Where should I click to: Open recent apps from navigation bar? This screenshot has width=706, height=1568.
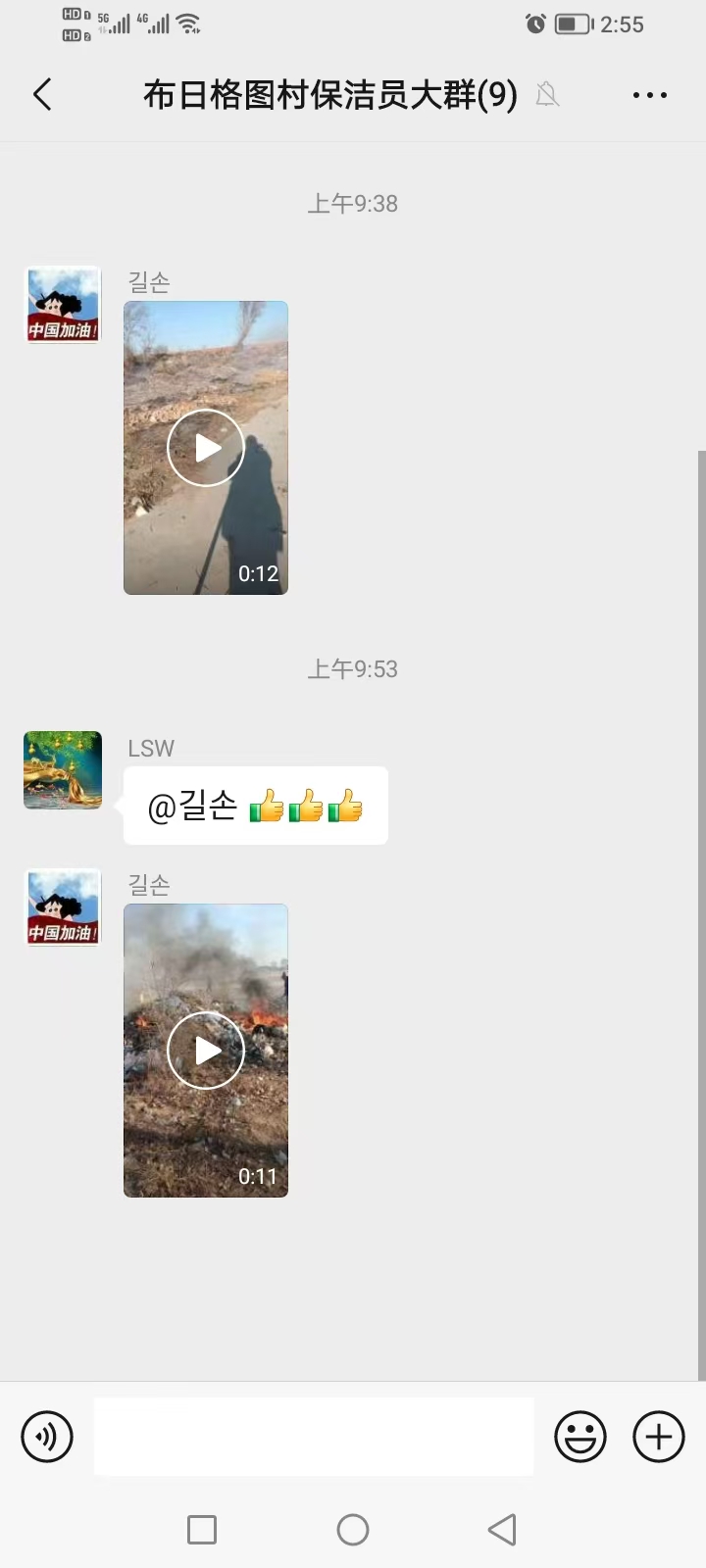coord(202,1530)
